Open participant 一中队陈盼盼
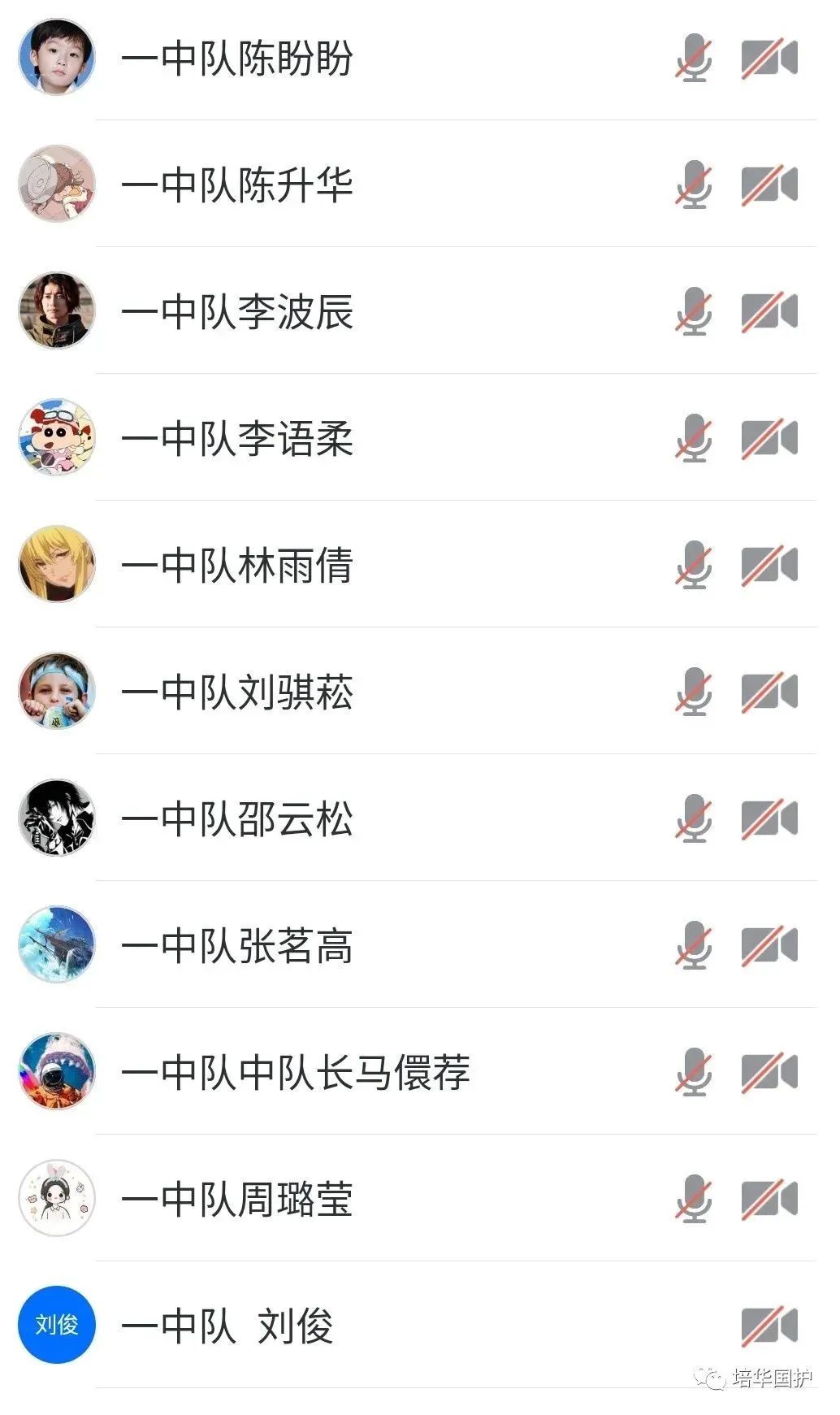This screenshot has width=840, height=1415. (x=237, y=59)
